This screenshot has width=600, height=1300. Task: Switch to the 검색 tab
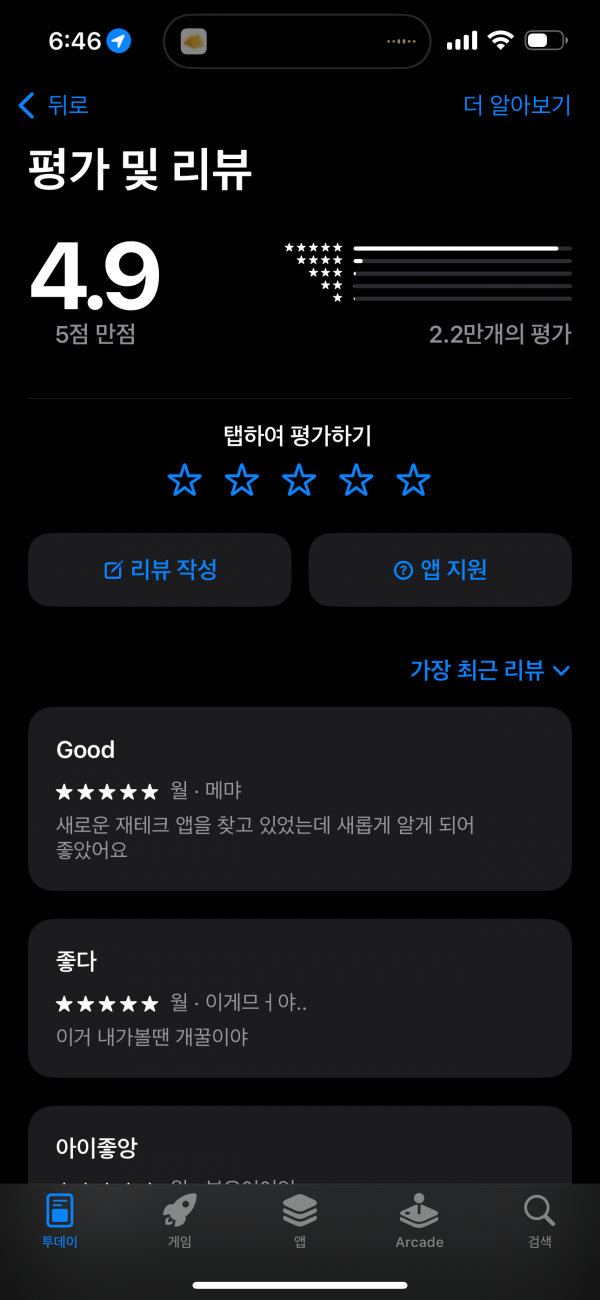click(x=539, y=1222)
